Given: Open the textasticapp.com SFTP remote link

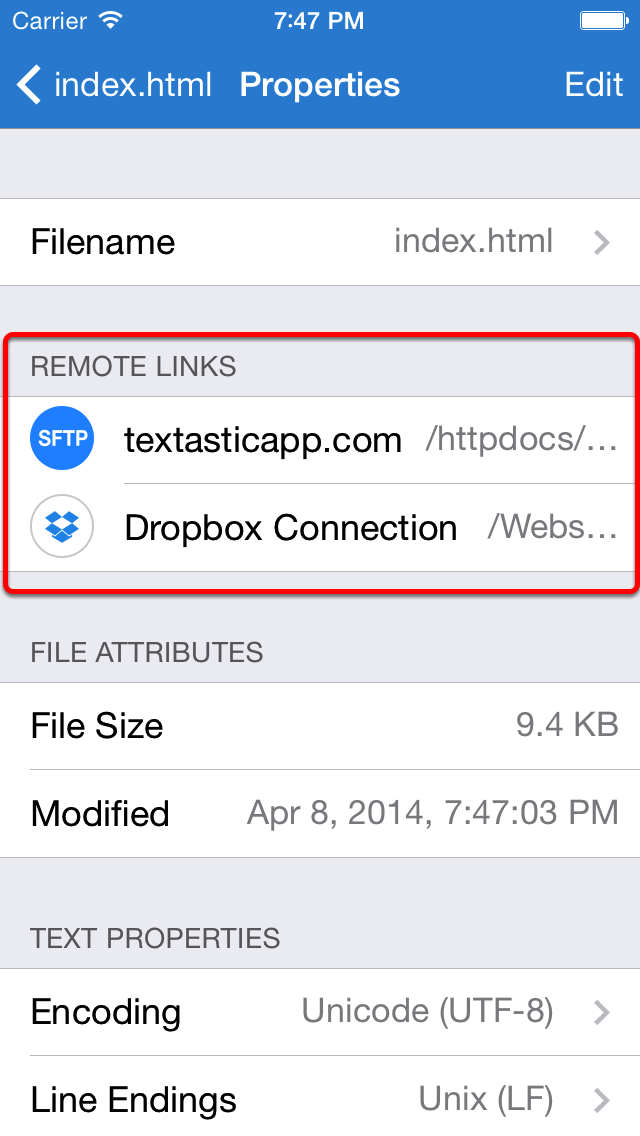Looking at the screenshot, I should [320, 440].
